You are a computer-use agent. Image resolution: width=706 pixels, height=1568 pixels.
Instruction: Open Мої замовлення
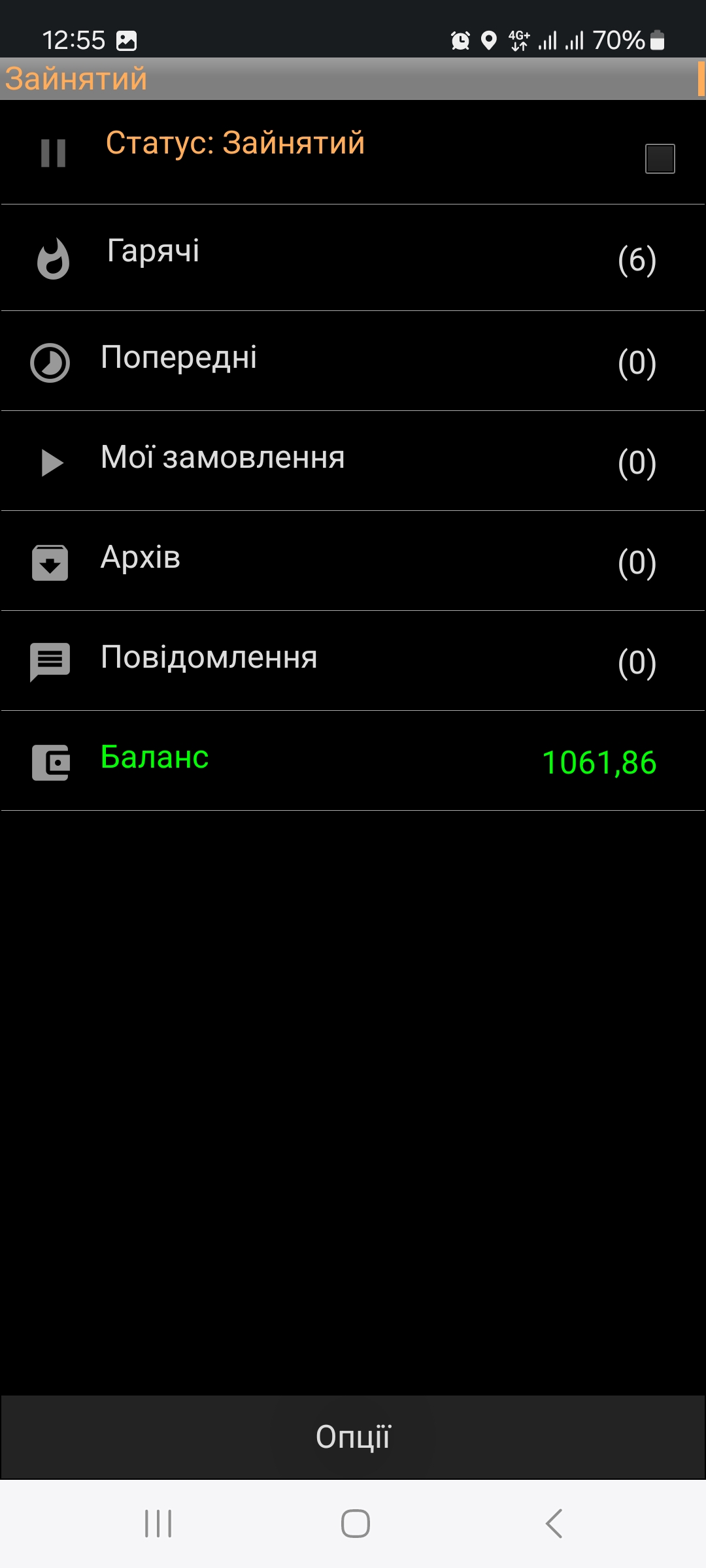coord(353,461)
